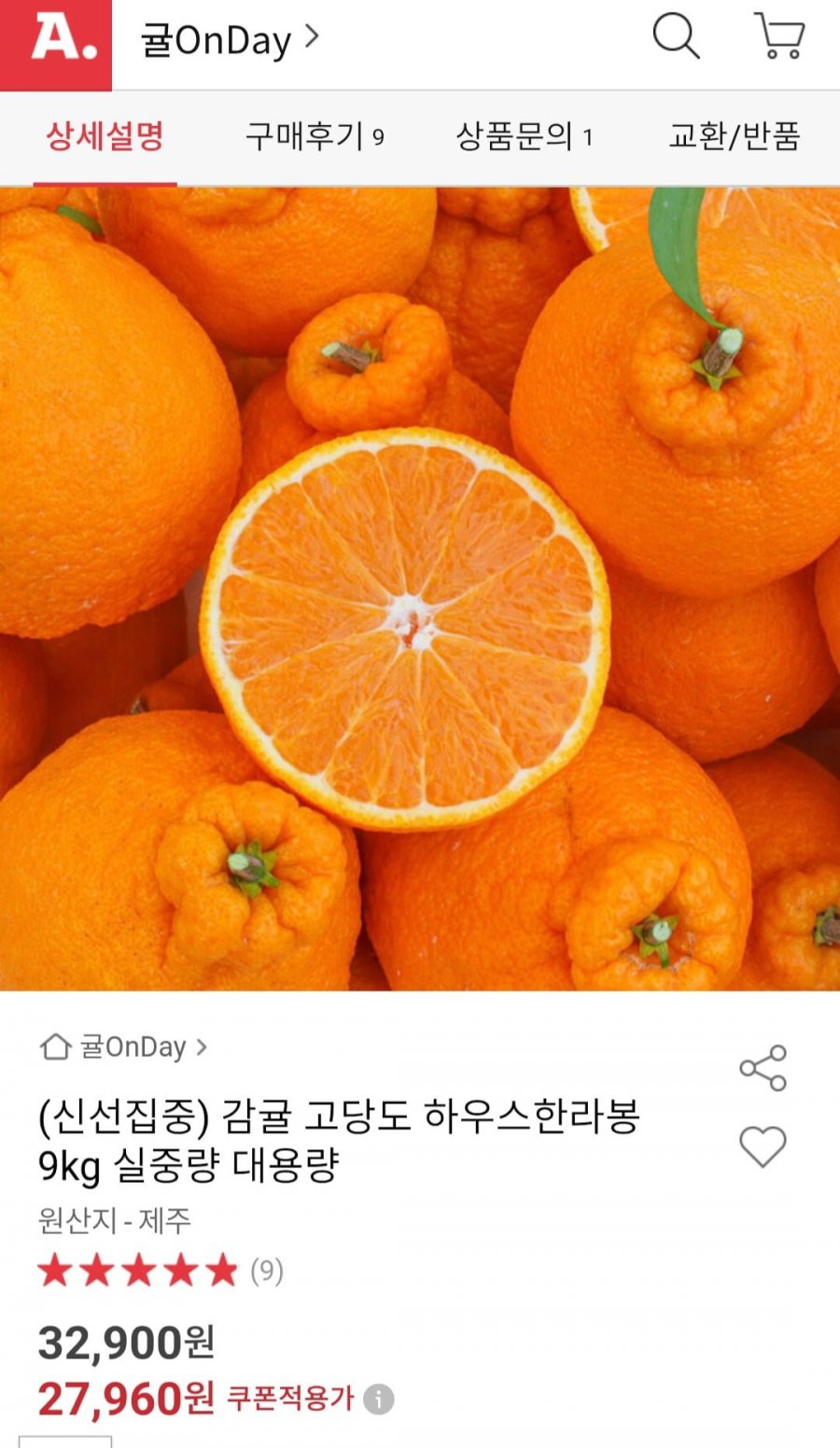Tap the home icon in the breadcrumb
The height and width of the screenshot is (1448, 840).
pyautogui.click(x=54, y=1047)
